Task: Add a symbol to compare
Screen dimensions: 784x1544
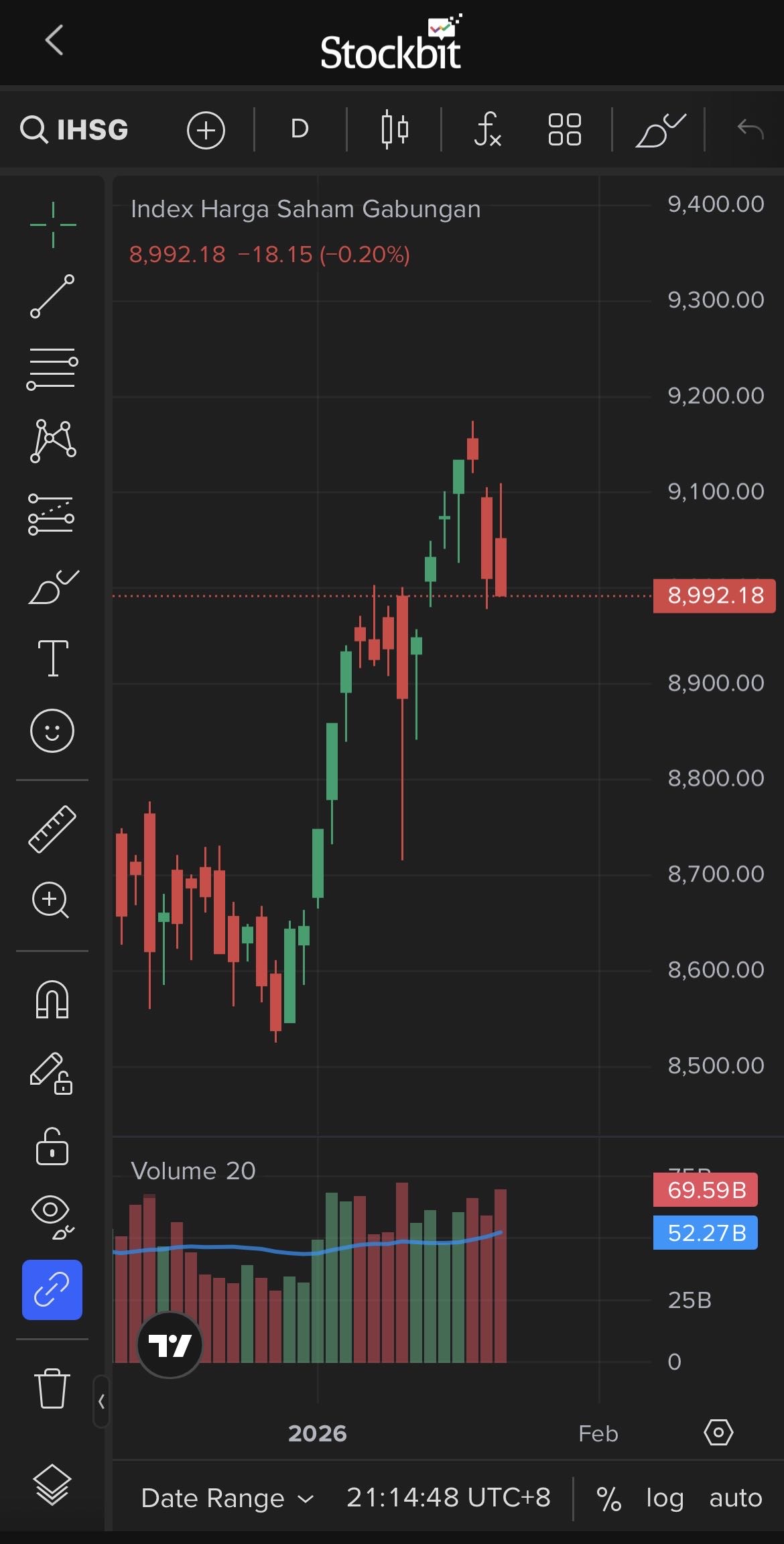Action: pos(206,129)
